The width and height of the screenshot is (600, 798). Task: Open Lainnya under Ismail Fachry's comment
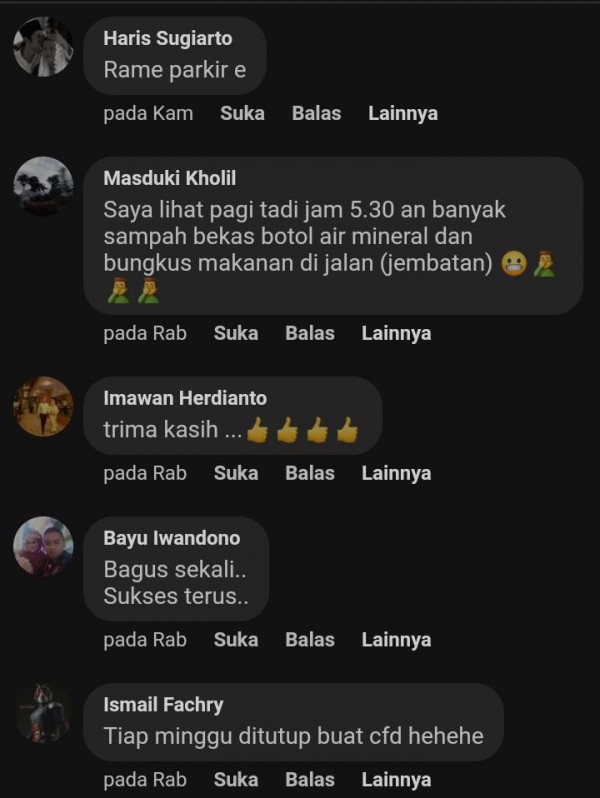tap(396, 780)
